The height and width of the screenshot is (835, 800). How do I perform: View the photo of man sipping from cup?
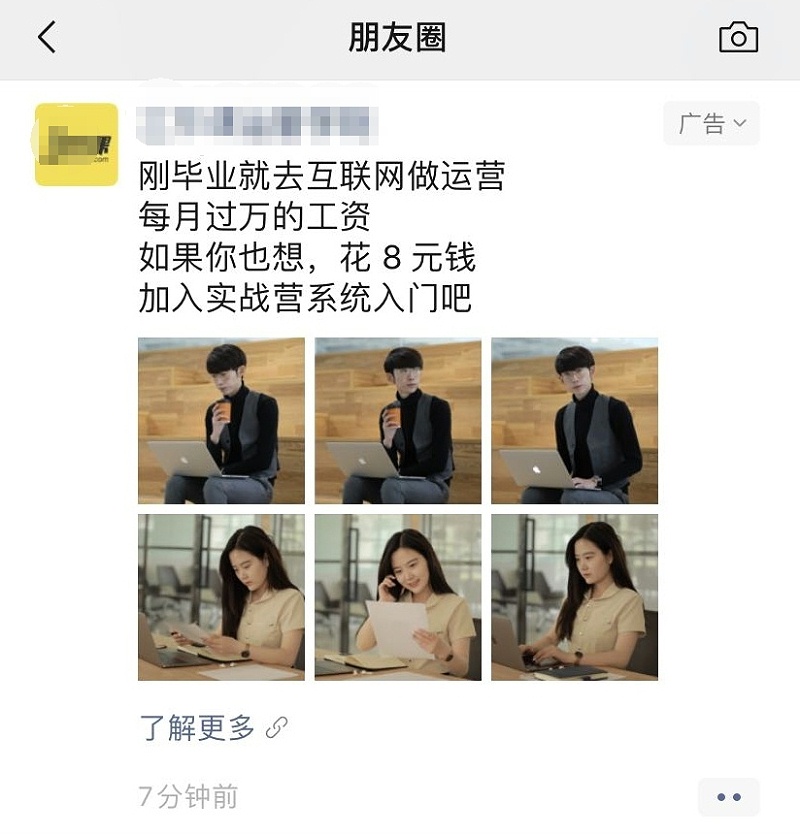(x=396, y=418)
